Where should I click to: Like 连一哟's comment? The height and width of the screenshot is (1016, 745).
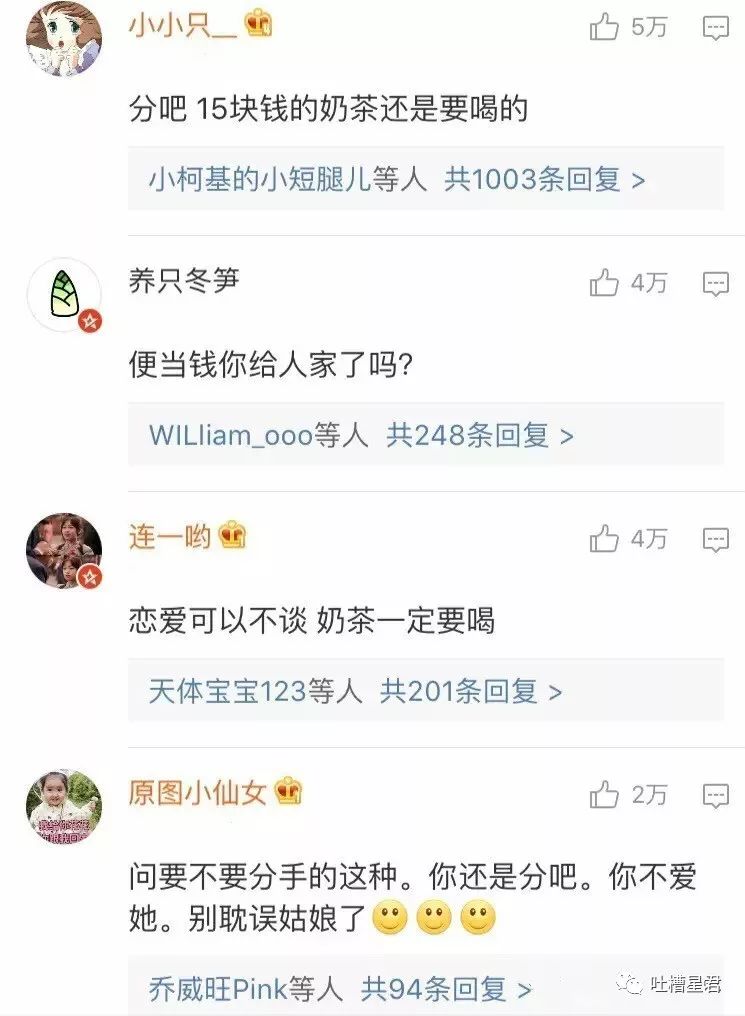[x=604, y=539]
